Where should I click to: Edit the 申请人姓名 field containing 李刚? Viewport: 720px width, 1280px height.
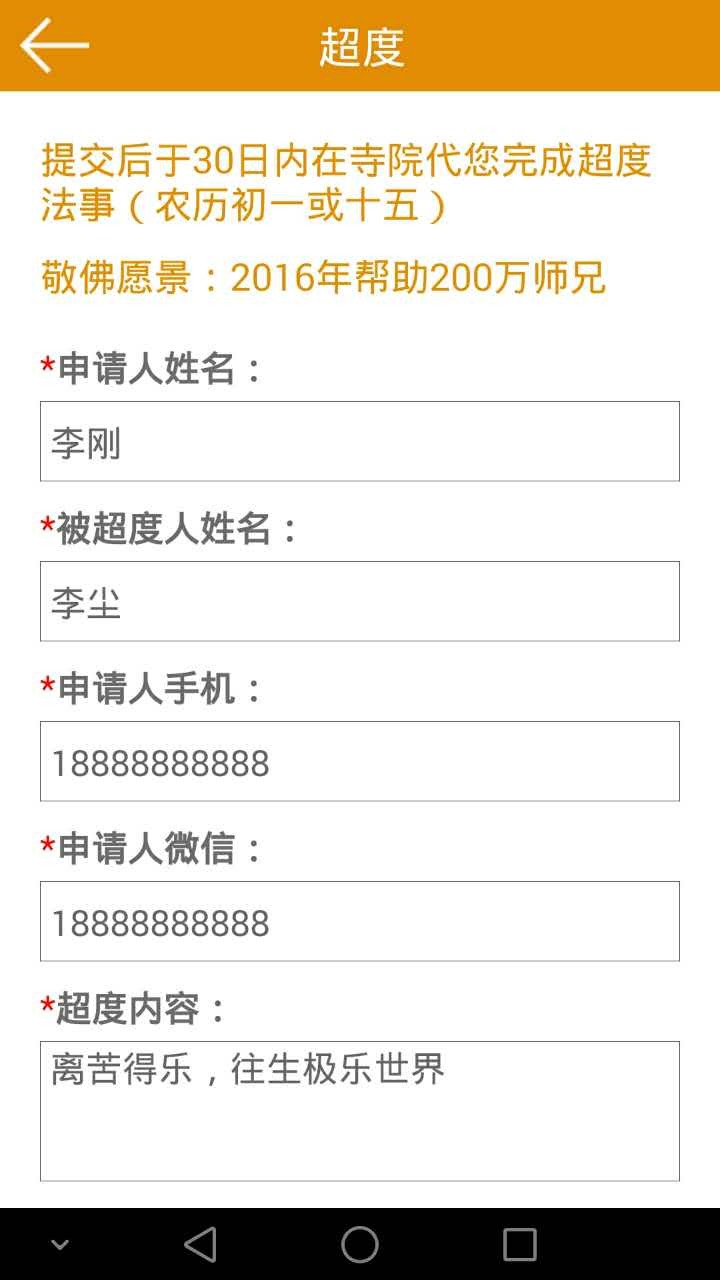[360, 441]
